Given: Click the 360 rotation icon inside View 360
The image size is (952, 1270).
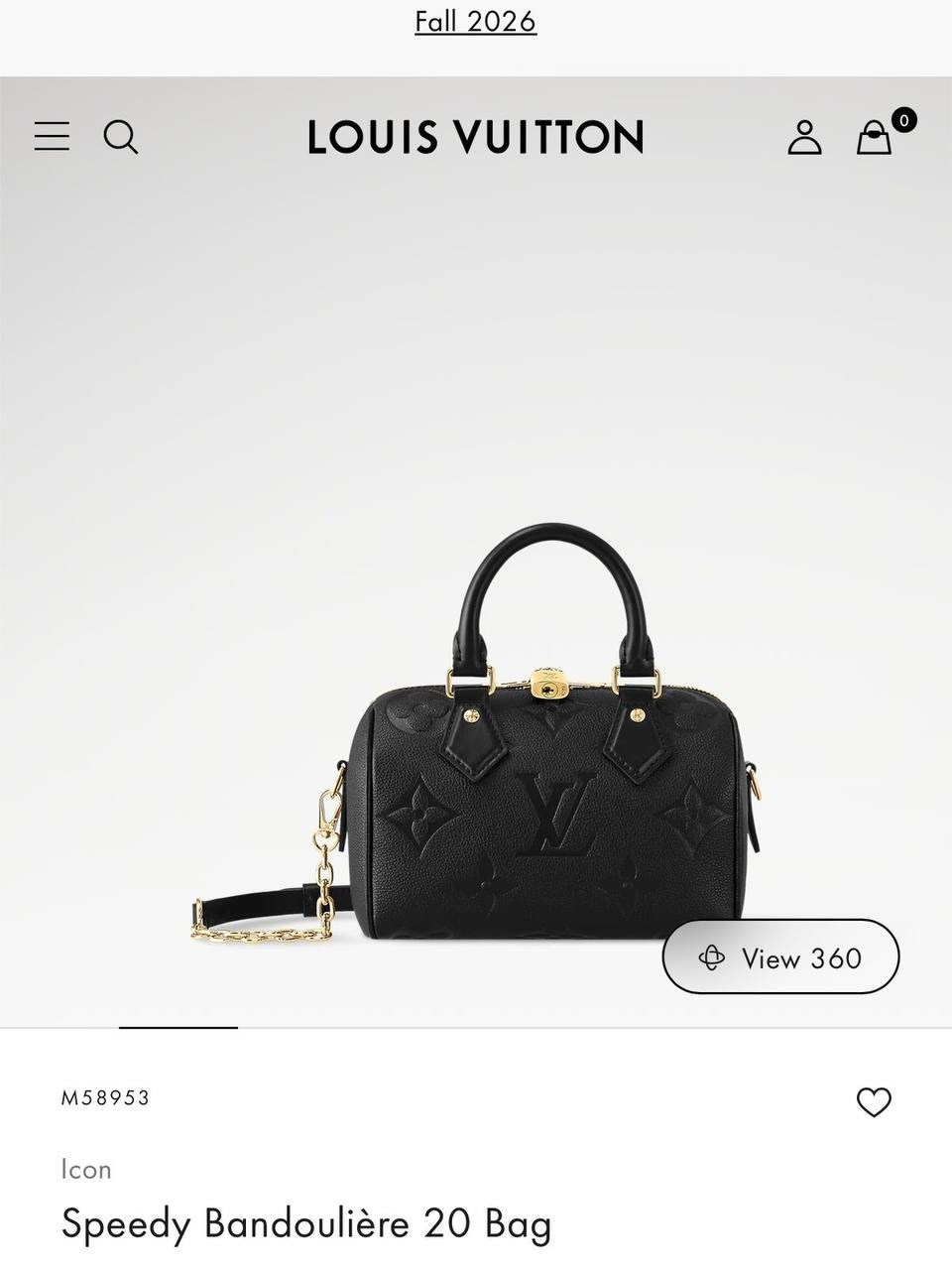Looking at the screenshot, I should (712, 957).
